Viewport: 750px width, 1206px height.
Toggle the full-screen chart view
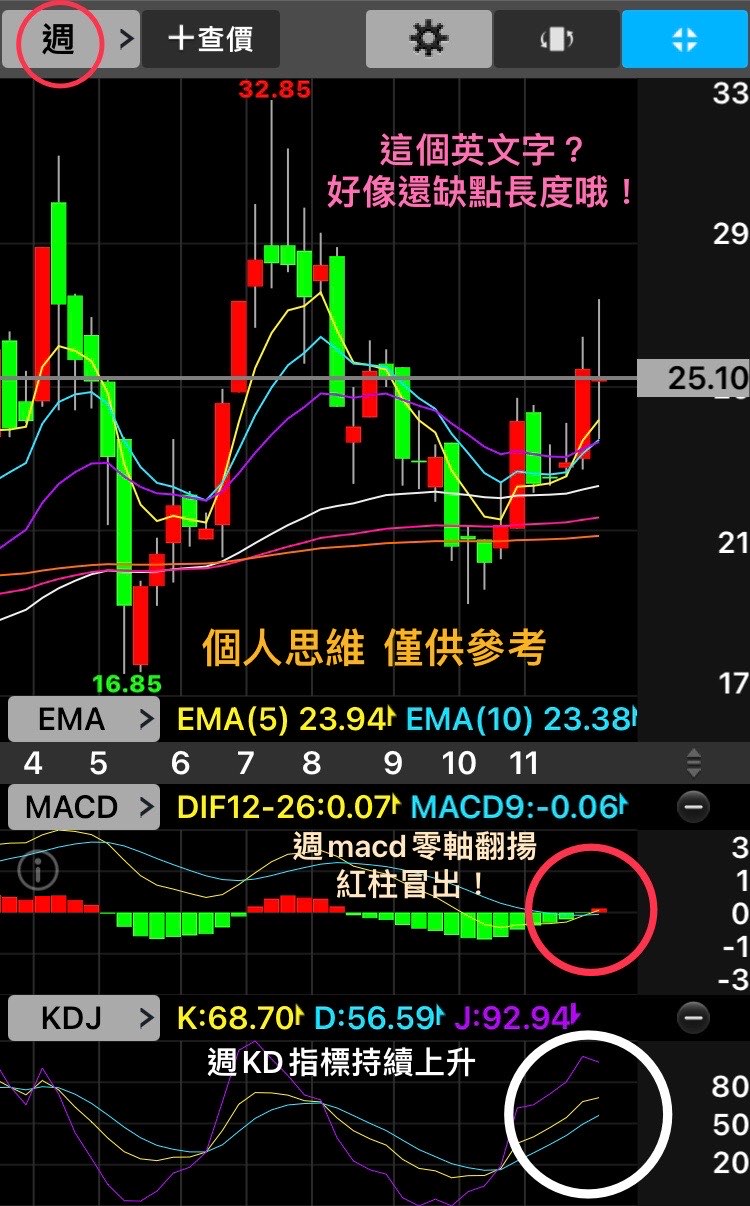click(685, 40)
